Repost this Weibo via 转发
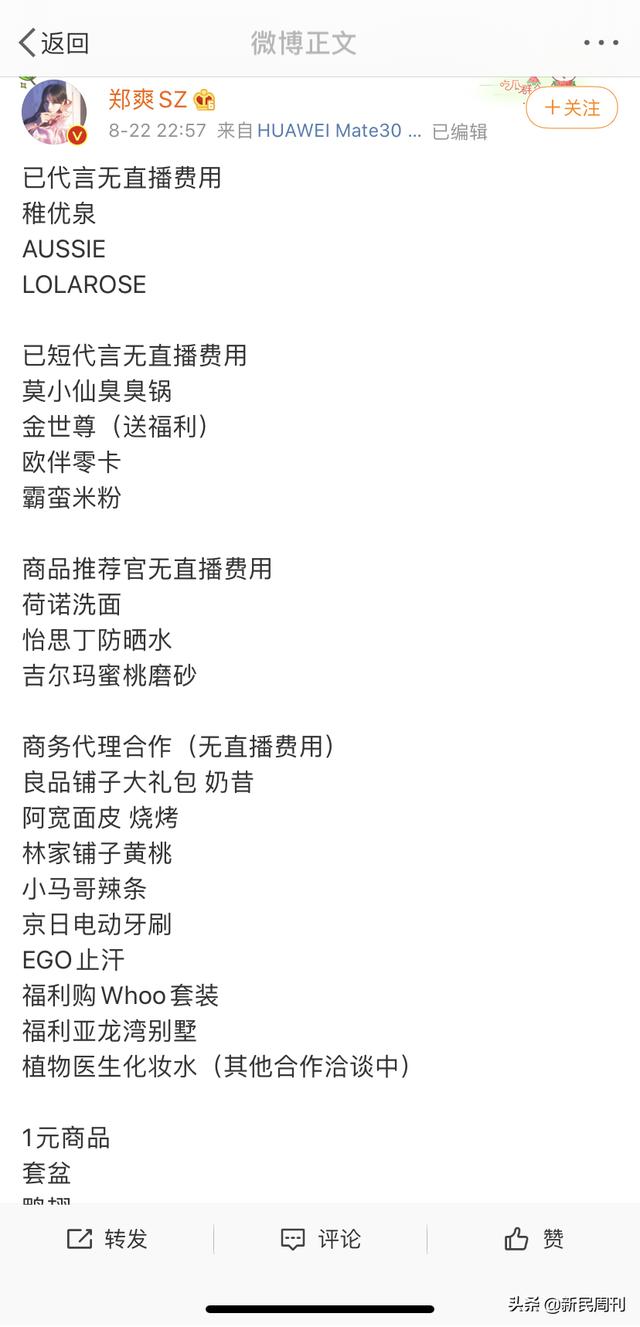 107,1239
